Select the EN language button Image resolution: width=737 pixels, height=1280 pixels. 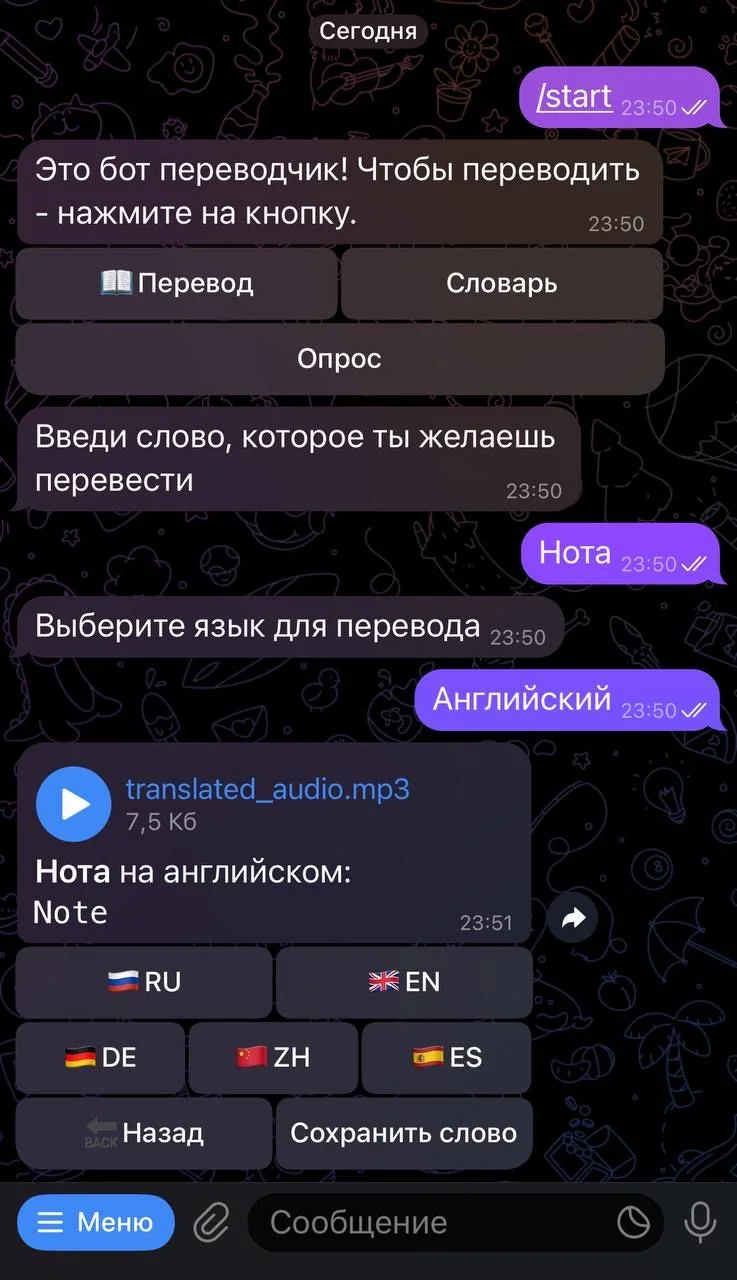(404, 982)
